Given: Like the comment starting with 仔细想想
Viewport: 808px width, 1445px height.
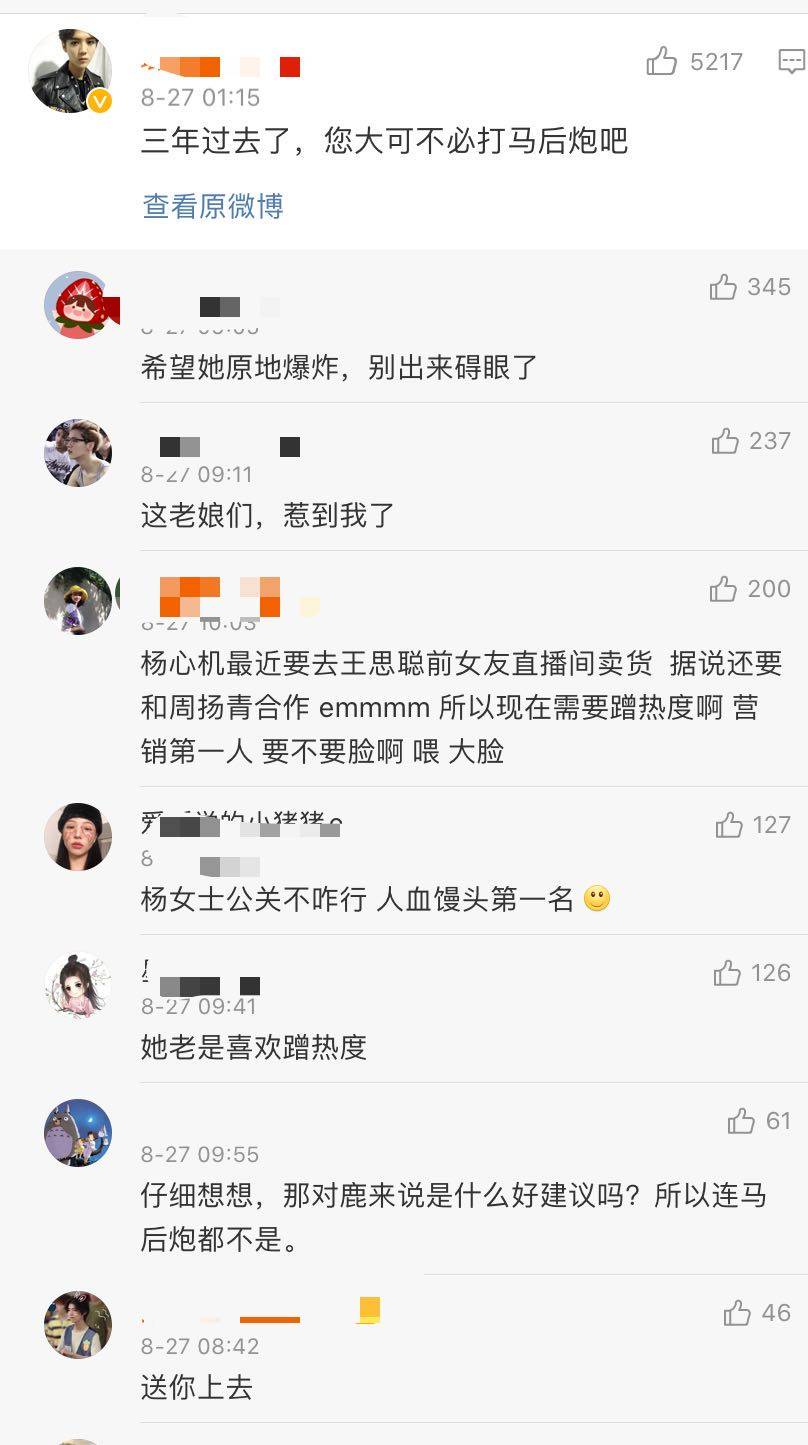Looking at the screenshot, I should [x=741, y=1121].
